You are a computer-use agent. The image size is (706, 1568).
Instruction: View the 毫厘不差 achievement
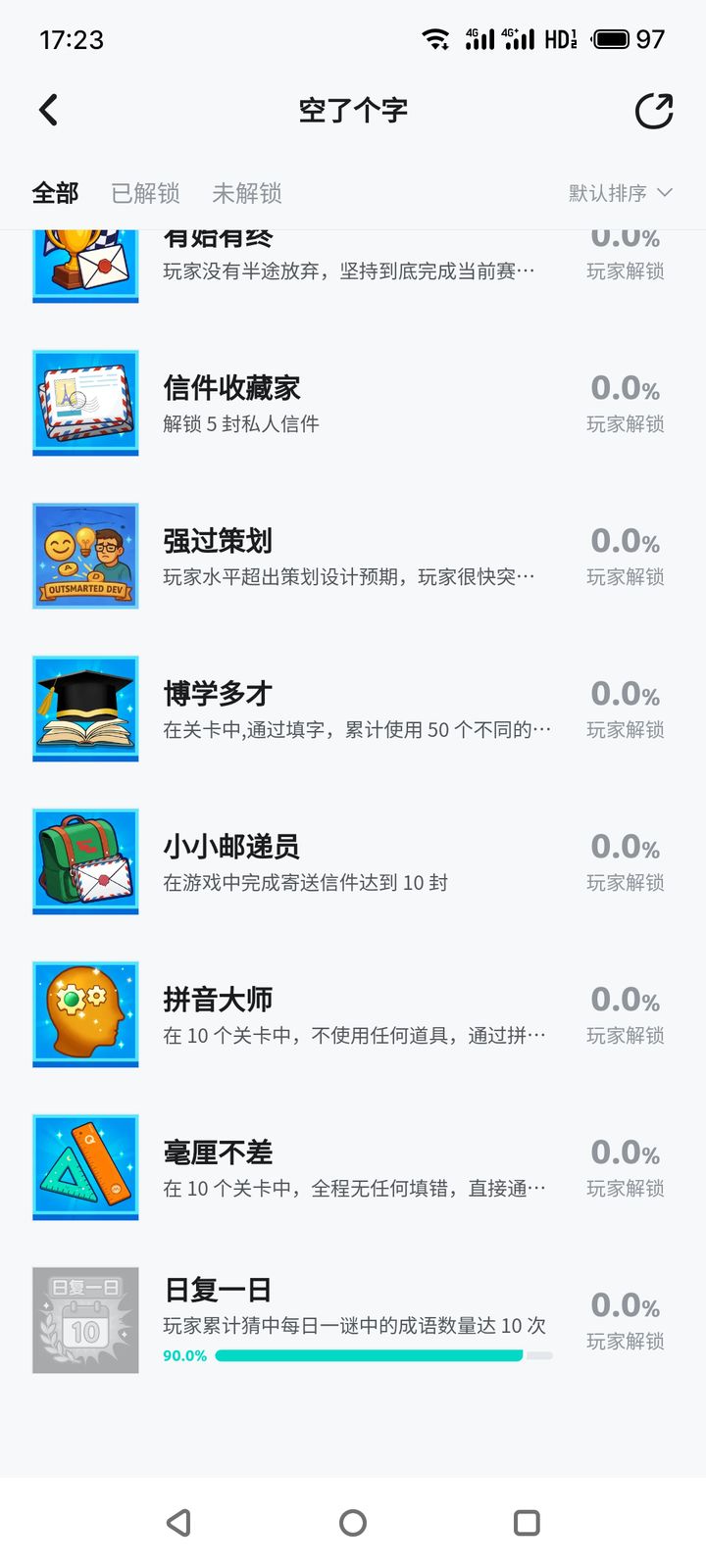(353, 1167)
